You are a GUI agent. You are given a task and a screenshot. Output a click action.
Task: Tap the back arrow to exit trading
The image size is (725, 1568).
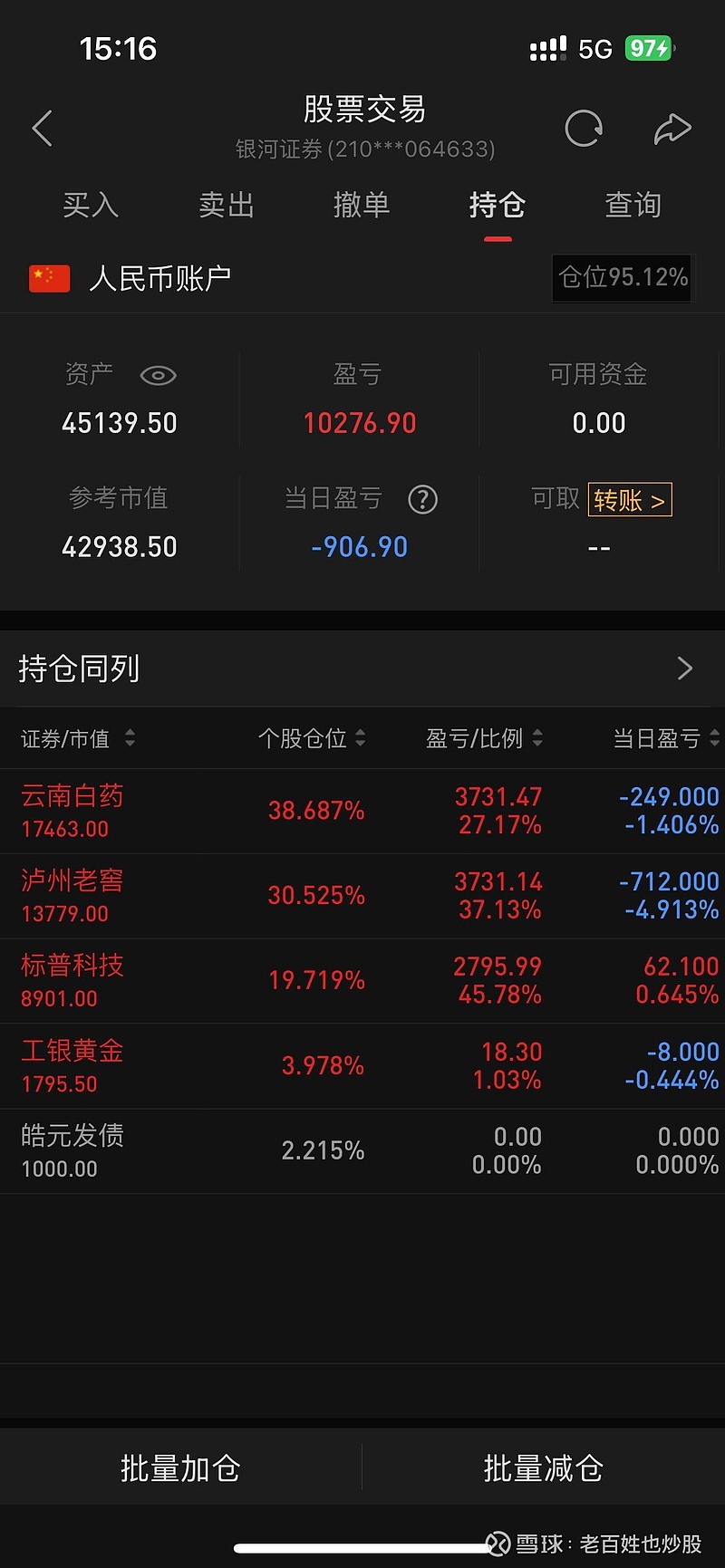click(x=42, y=129)
